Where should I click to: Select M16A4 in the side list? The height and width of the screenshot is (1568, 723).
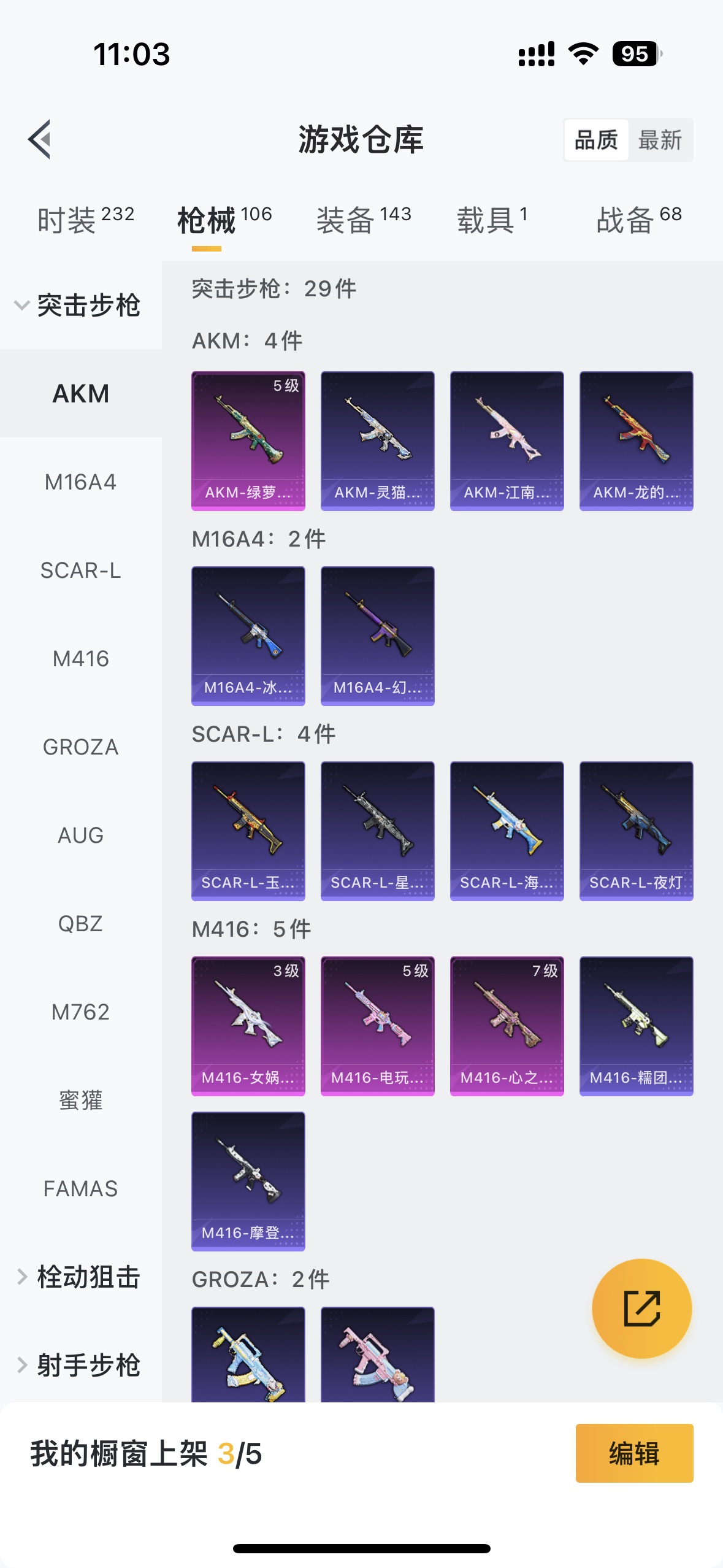81,482
